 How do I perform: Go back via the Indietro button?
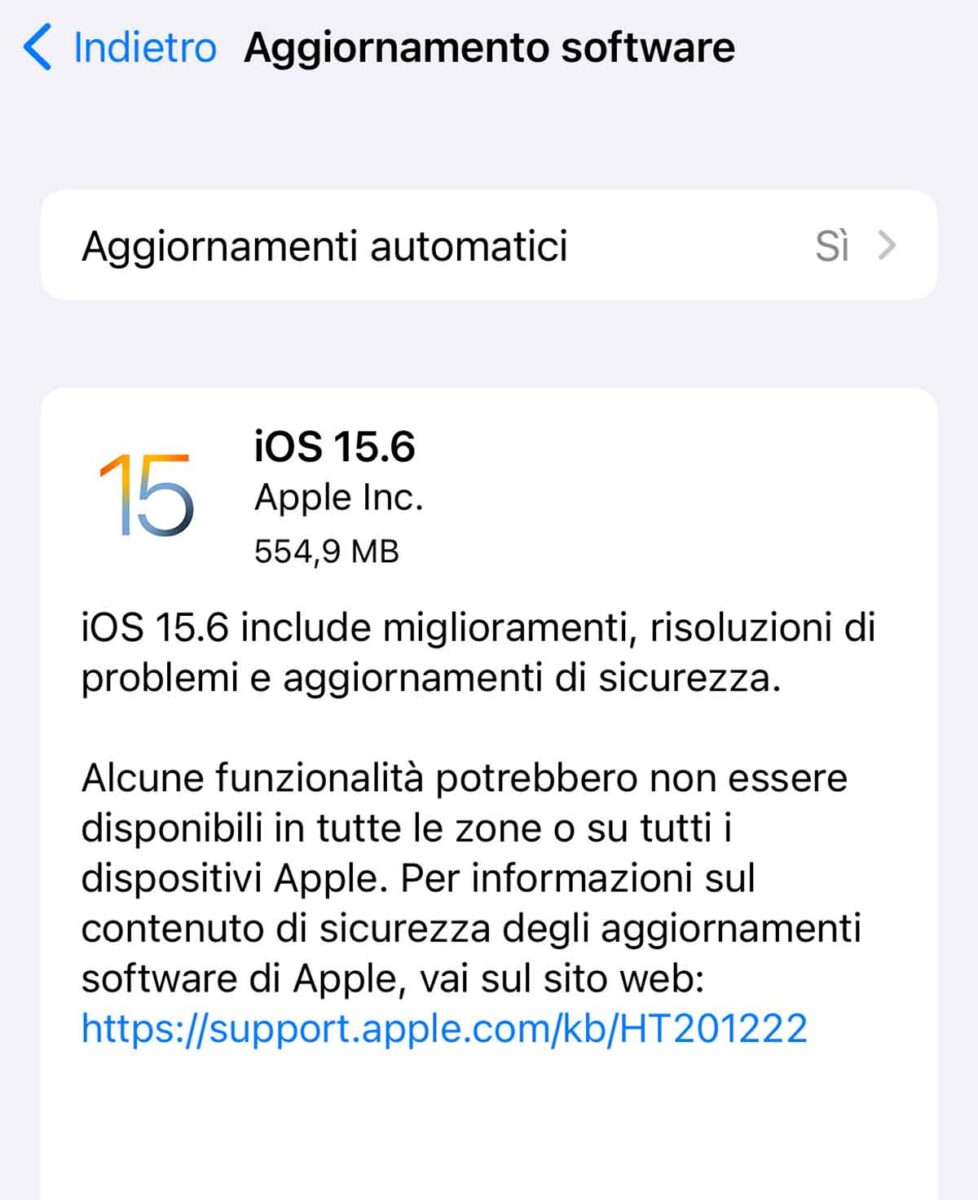pos(121,48)
